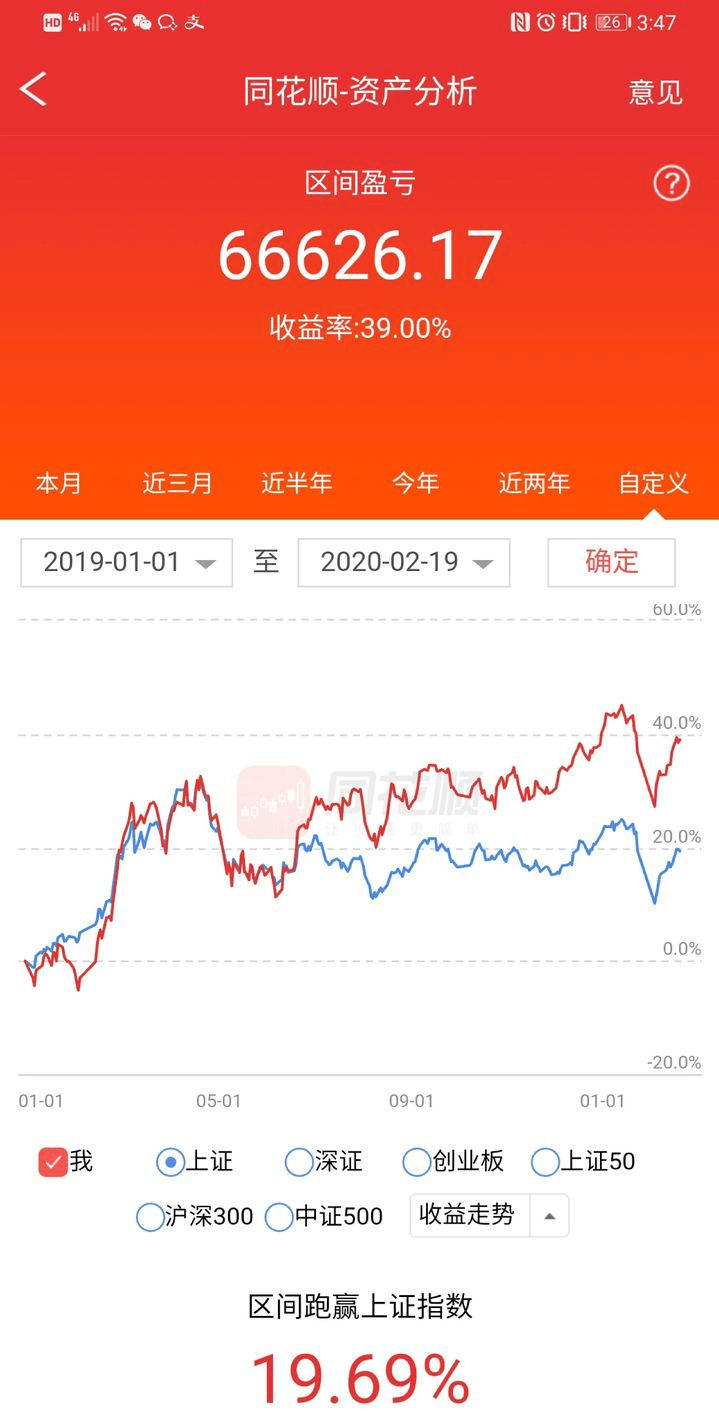719x1414 pixels.
Task: Select the 深证 index option
Action: coord(299,1162)
